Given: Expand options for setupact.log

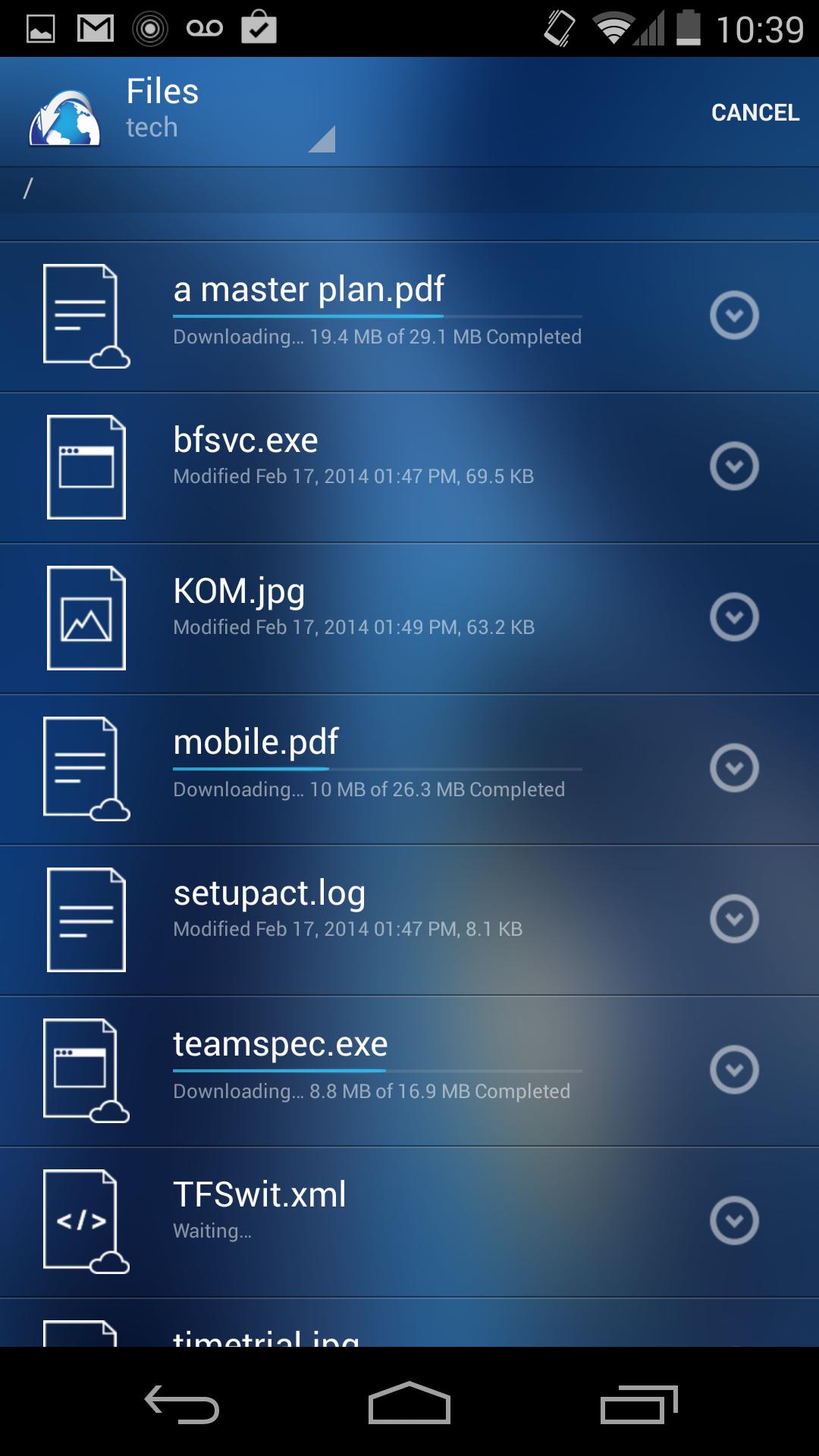Looking at the screenshot, I should [x=733, y=919].
